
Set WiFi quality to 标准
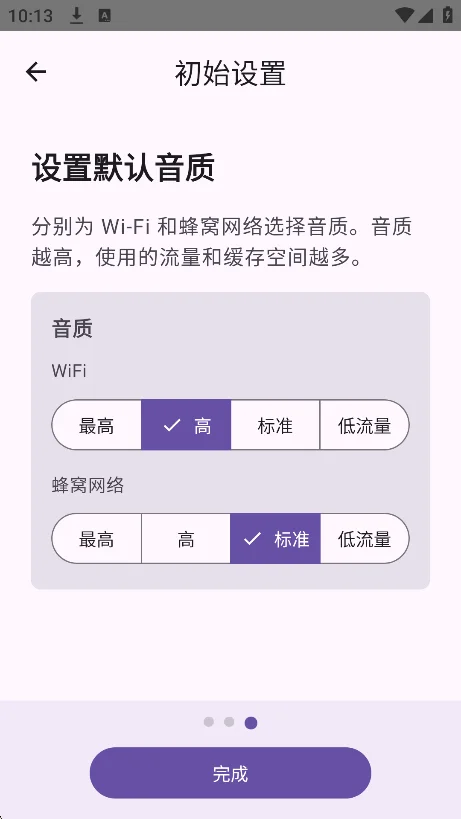coord(275,425)
